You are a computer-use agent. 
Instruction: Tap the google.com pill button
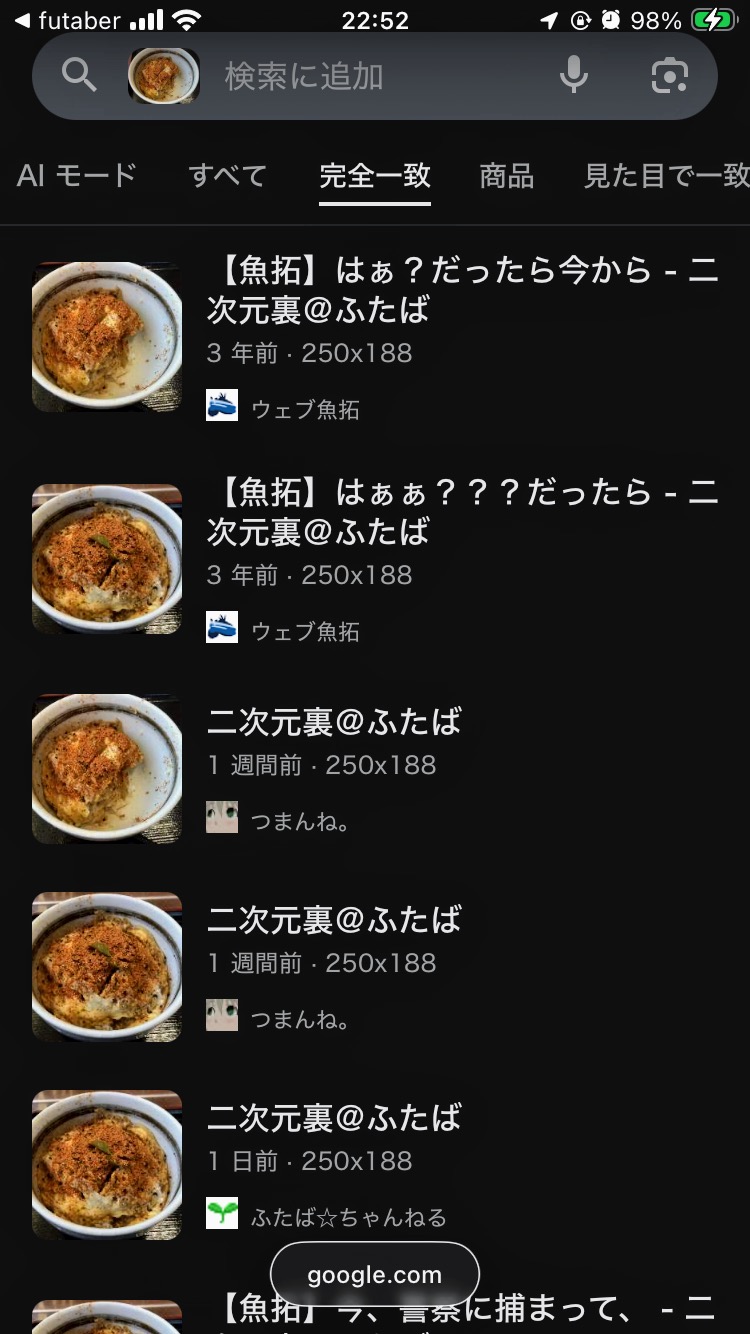375,1275
